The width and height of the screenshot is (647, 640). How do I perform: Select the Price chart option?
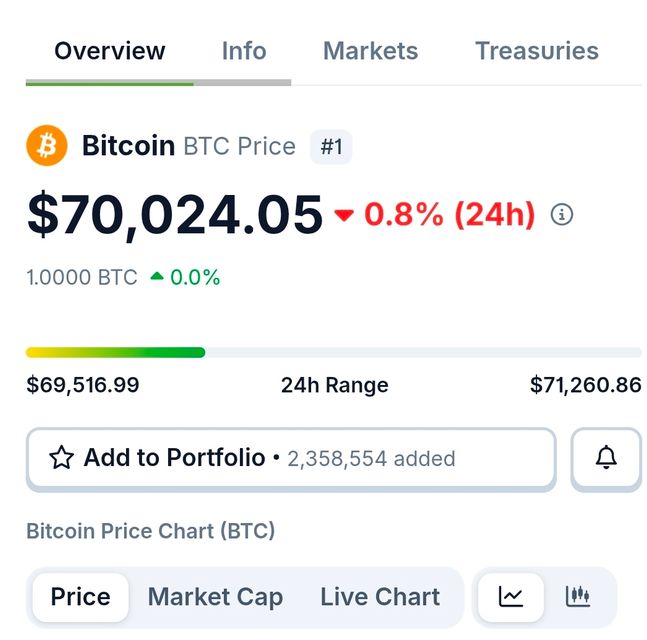pyautogui.click(x=80, y=597)
